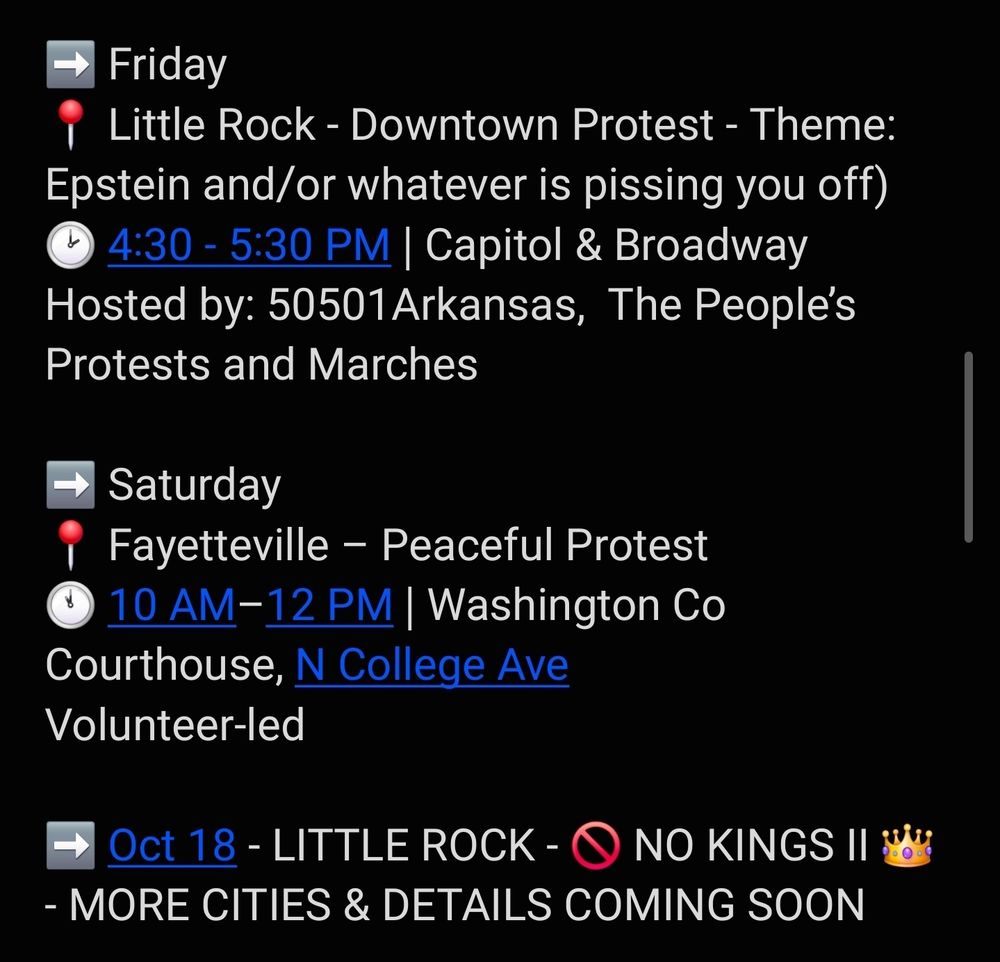Image resolution: width=1000 pixels, height=962 pixels.
Task: Select the 12 PM time link
Action: pos(329,606)
